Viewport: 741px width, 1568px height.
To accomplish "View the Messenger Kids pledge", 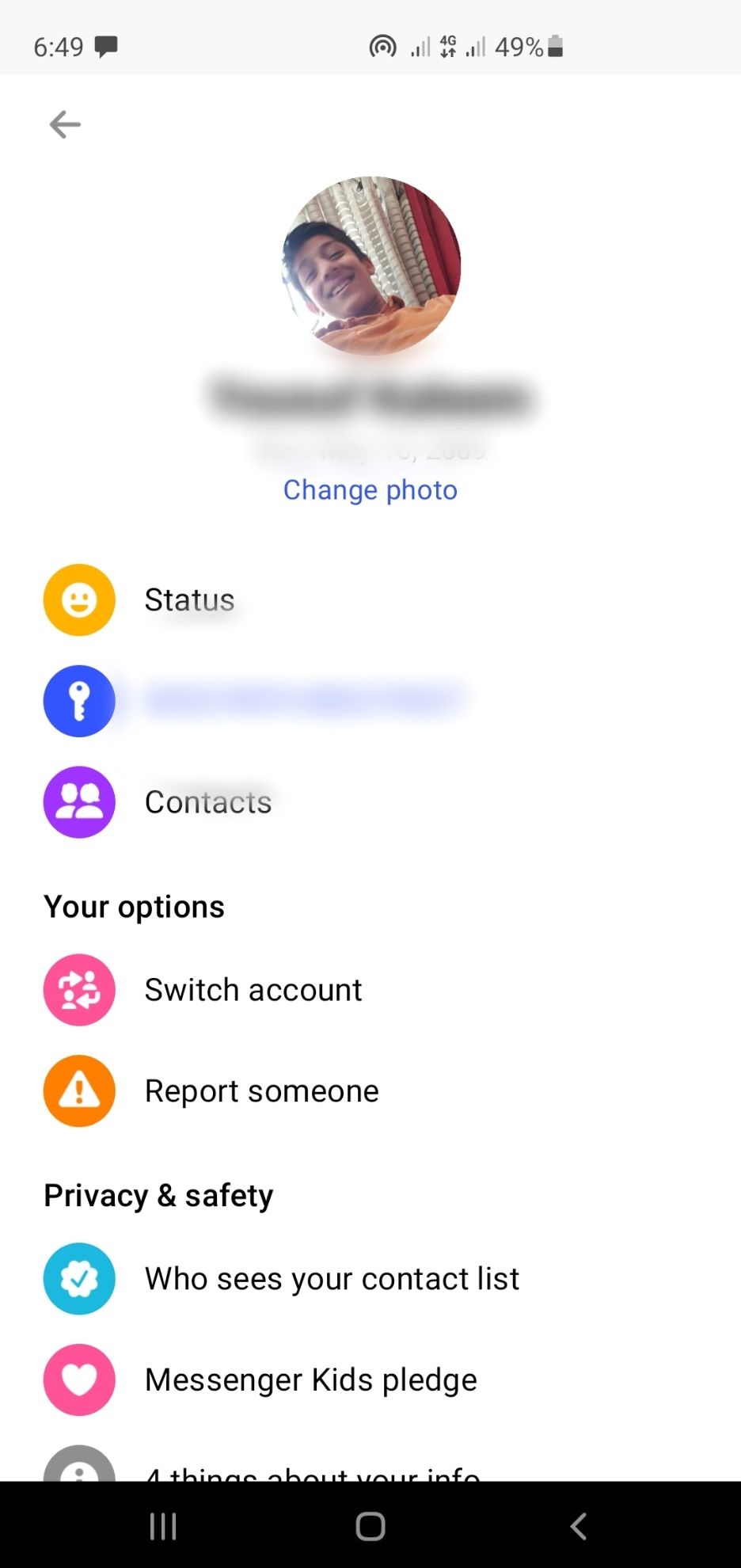I will 310,1380.
